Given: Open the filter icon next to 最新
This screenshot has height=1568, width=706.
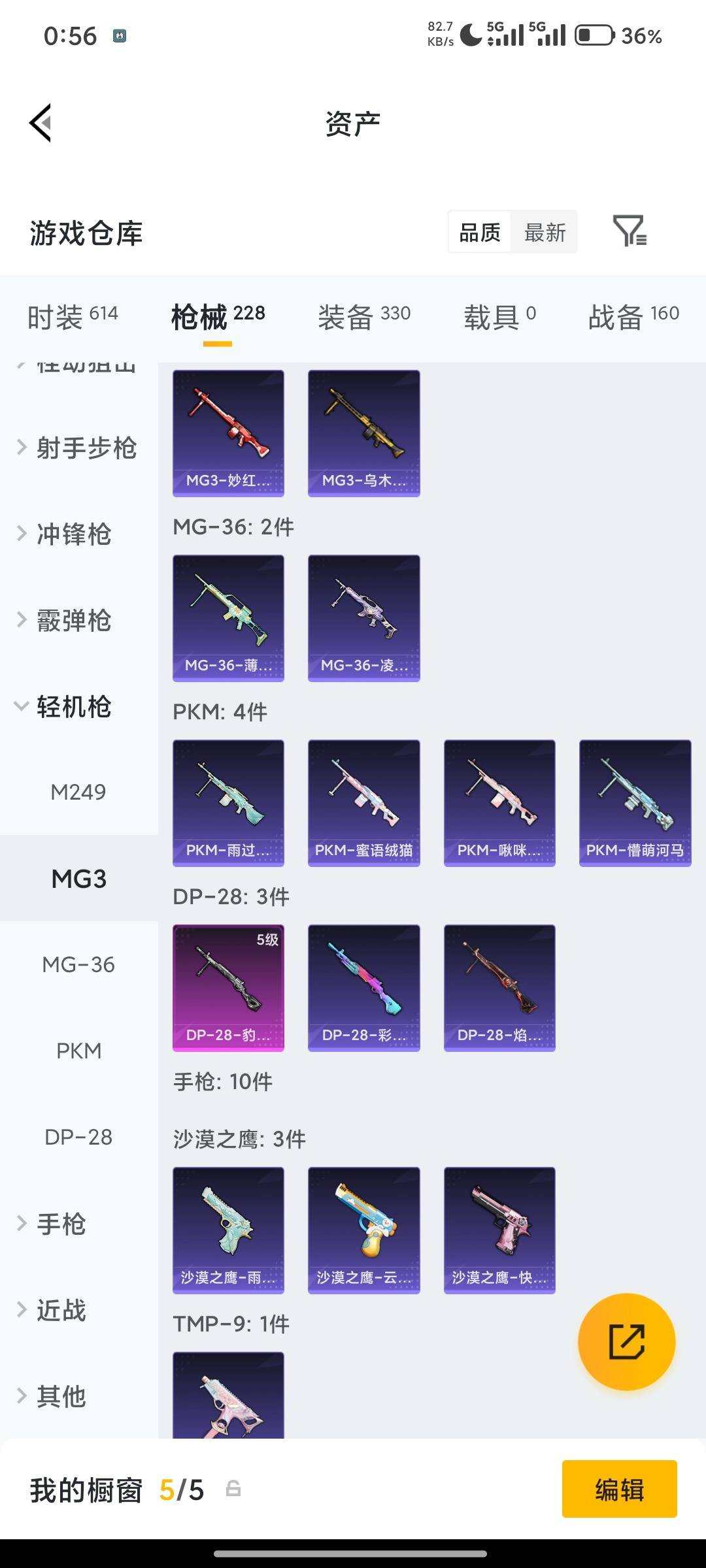Looking at the screenshot, I should (x=631, y=232).
